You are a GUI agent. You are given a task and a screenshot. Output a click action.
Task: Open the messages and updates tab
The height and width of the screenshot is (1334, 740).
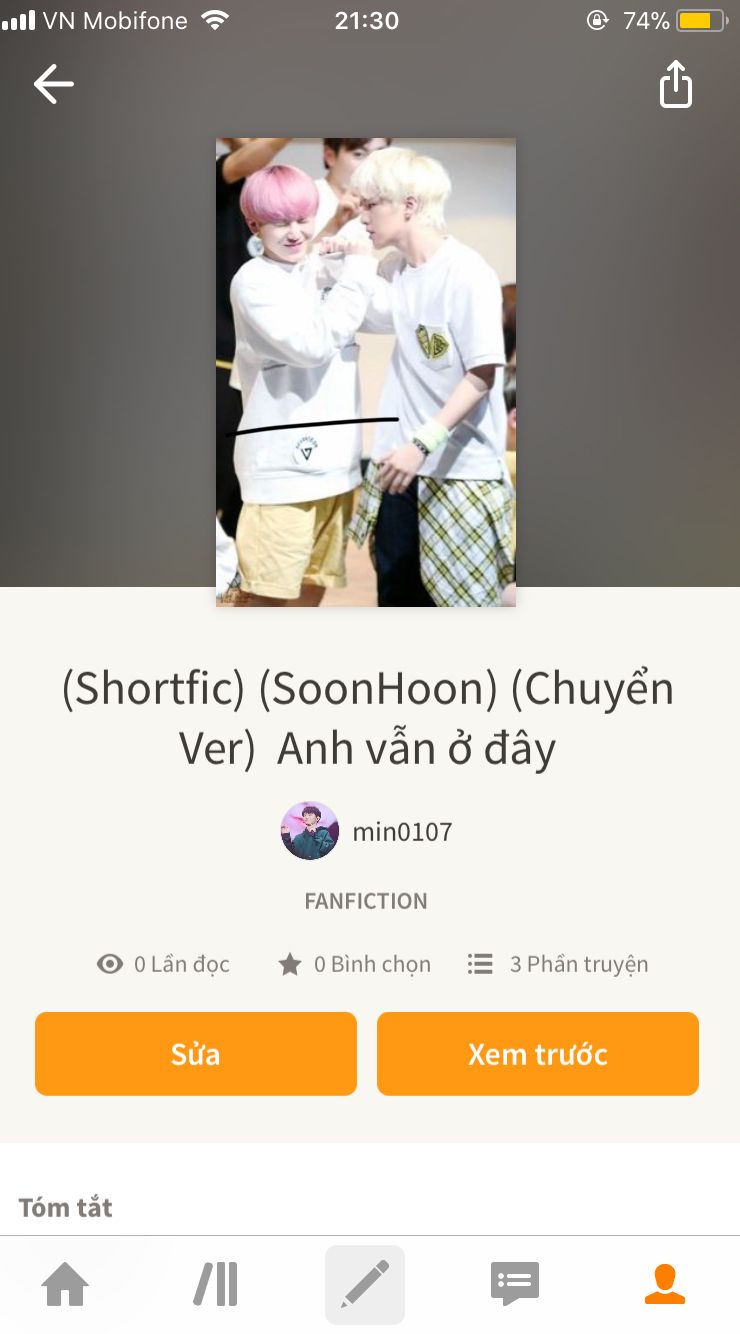pyautogui.click(x=515, y=1284)
